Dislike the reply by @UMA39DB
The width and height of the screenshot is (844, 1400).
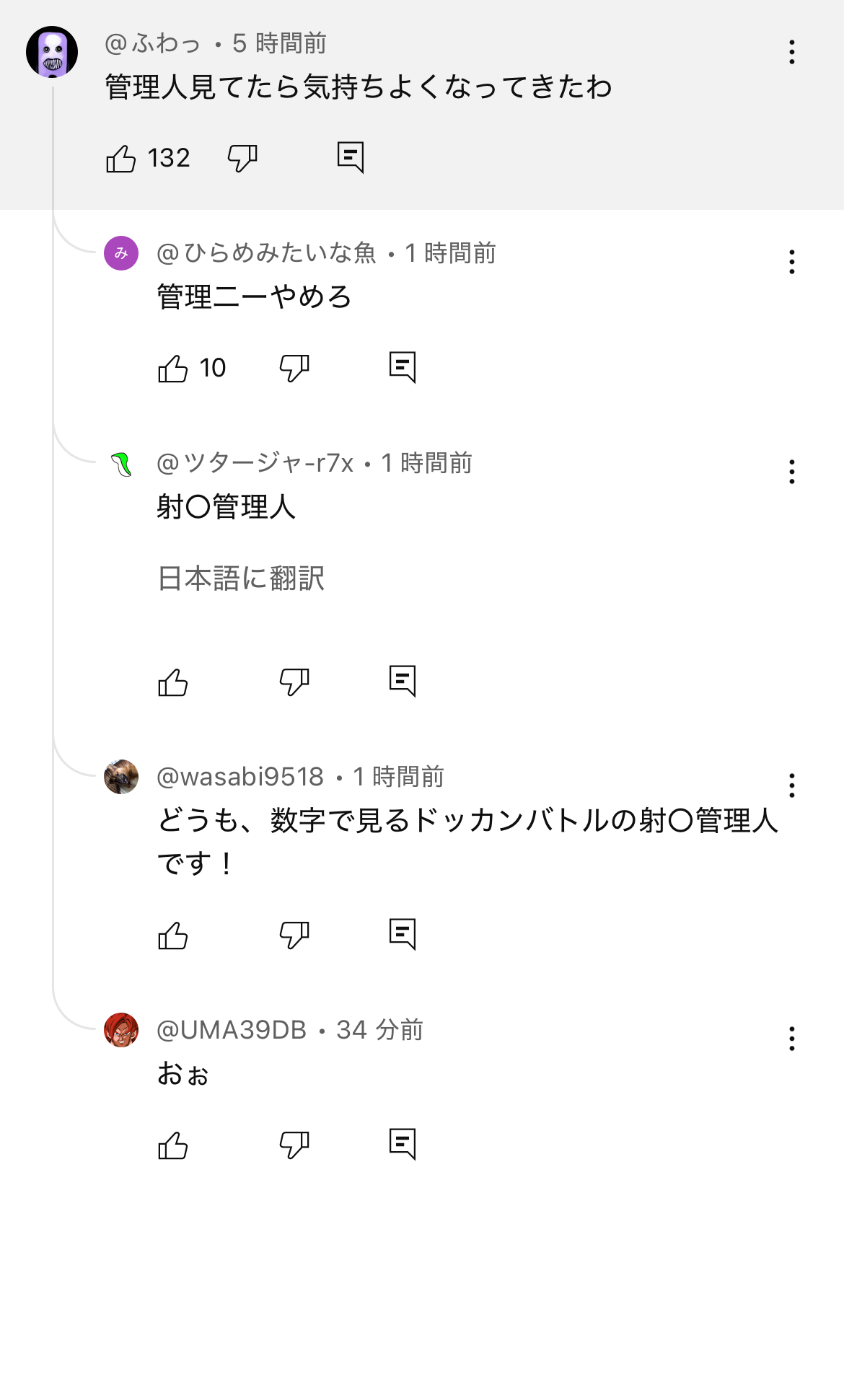click(x=294, y=1144)
